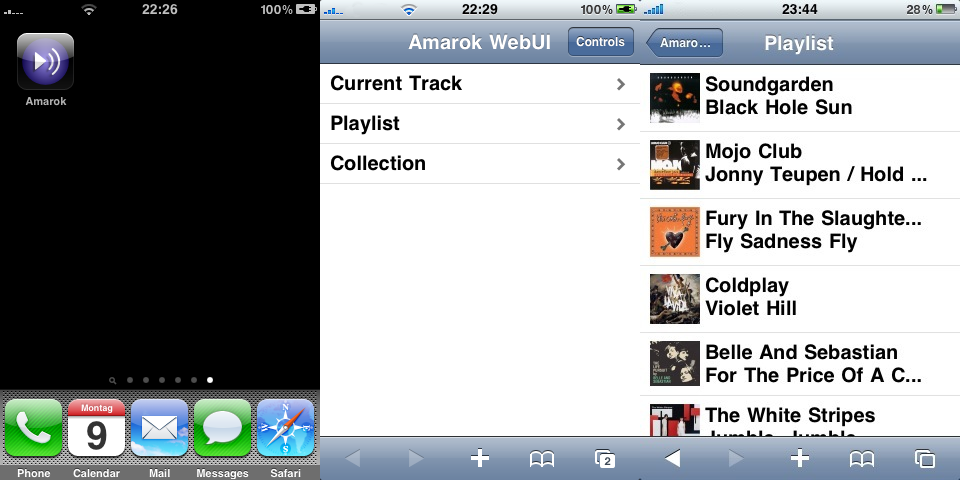Viewport: 960px width, 480px height.
Task: Play Fury In The Slaughter Fly Sadness Fly
Action: point(800,230)
